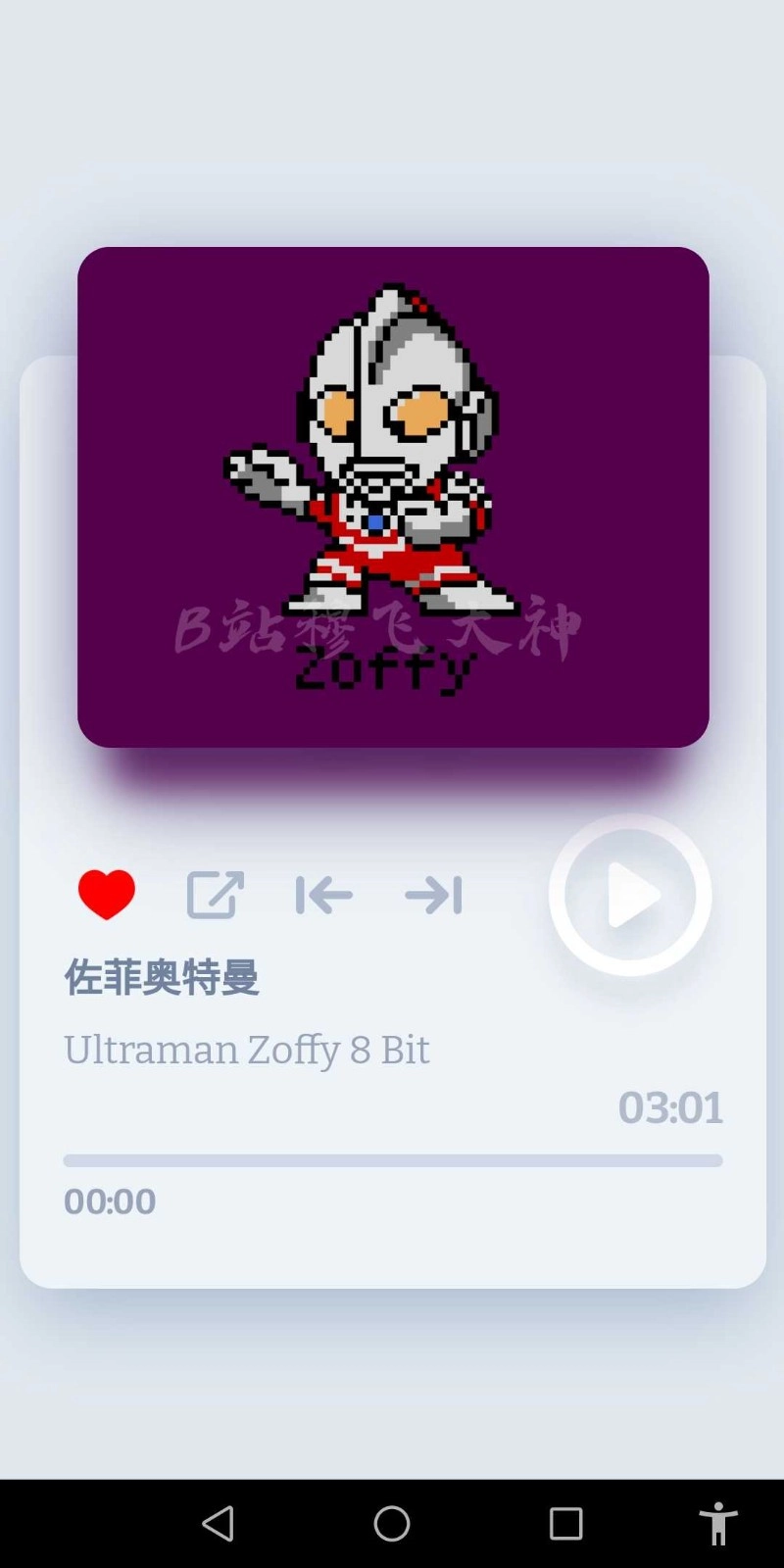Skip to the next track

(433, 895)
